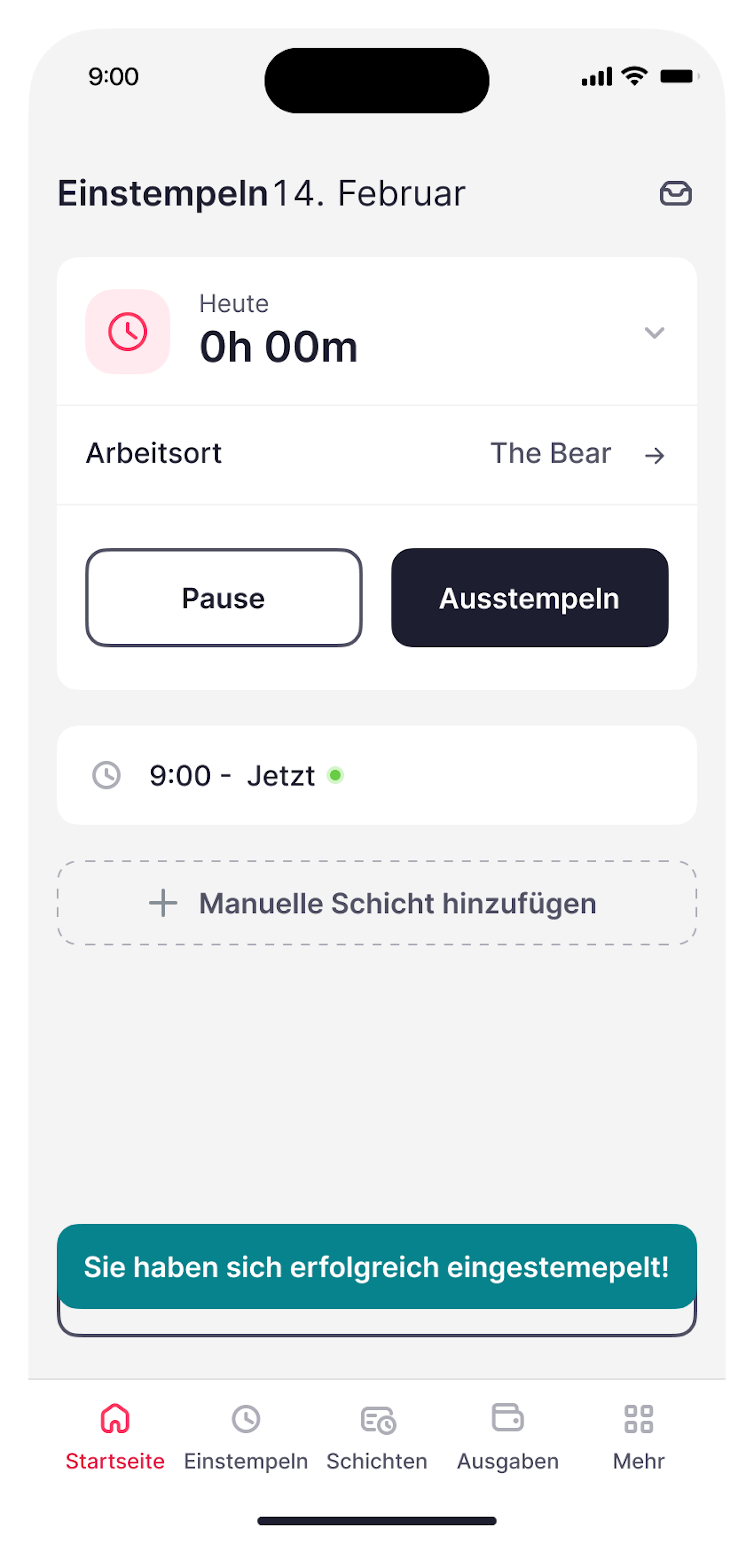Click the red clock icon on the Heute card
Viewport: 754px width, 1568px height.
click(x=127, y=331)
